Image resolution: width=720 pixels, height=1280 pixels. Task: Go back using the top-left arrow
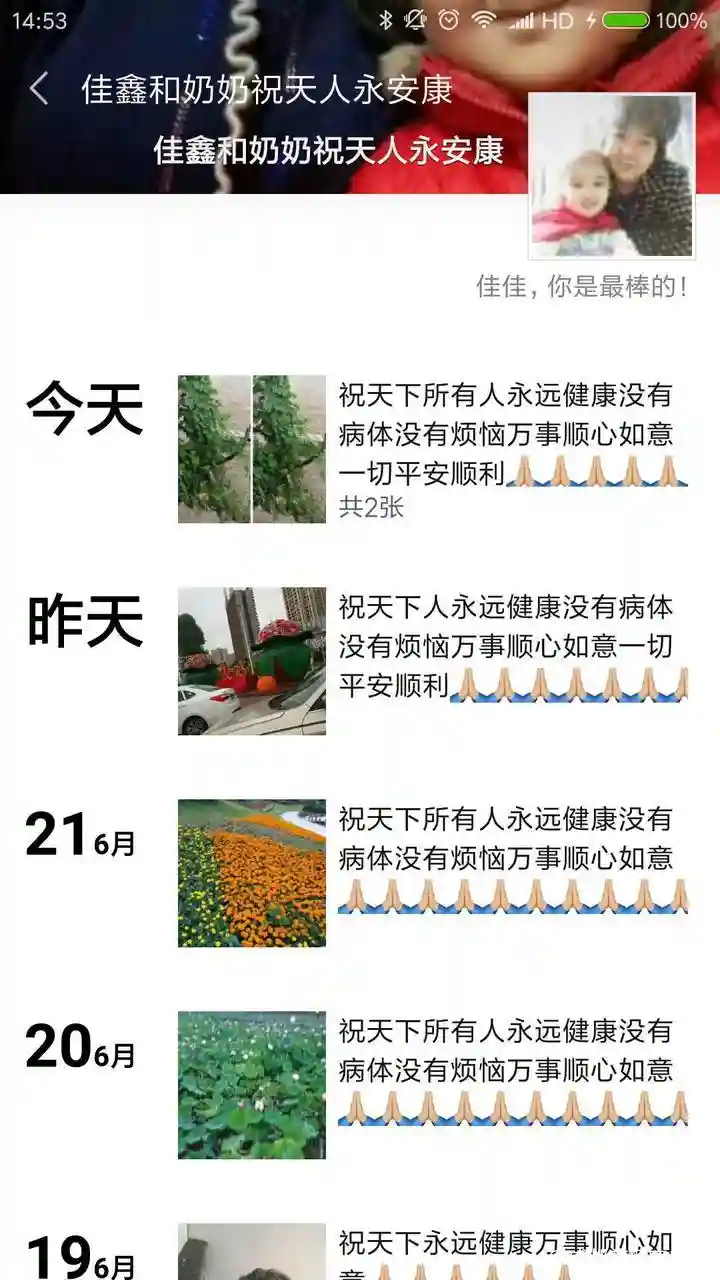click(x=39, y=89)
